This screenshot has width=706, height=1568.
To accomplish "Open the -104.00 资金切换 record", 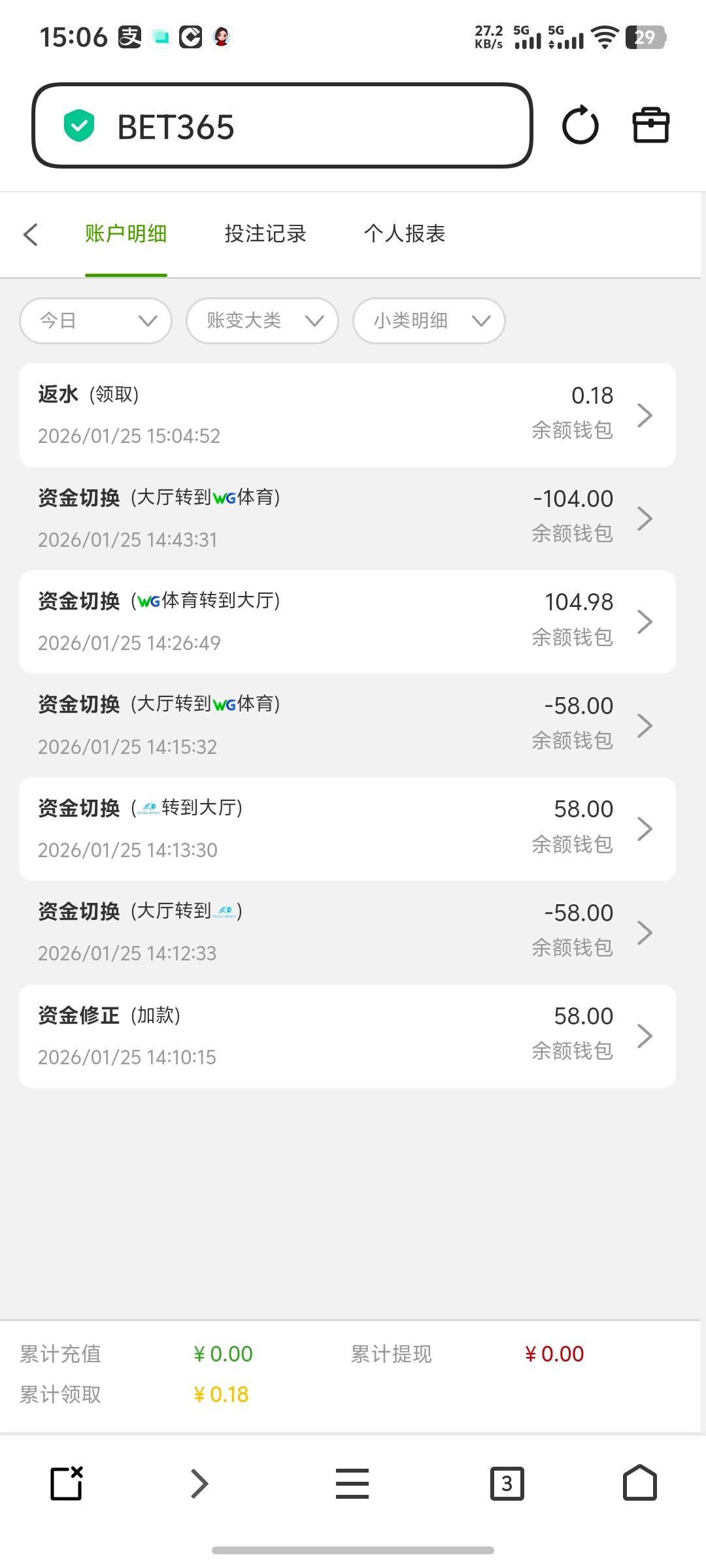I will coord(347,518).
